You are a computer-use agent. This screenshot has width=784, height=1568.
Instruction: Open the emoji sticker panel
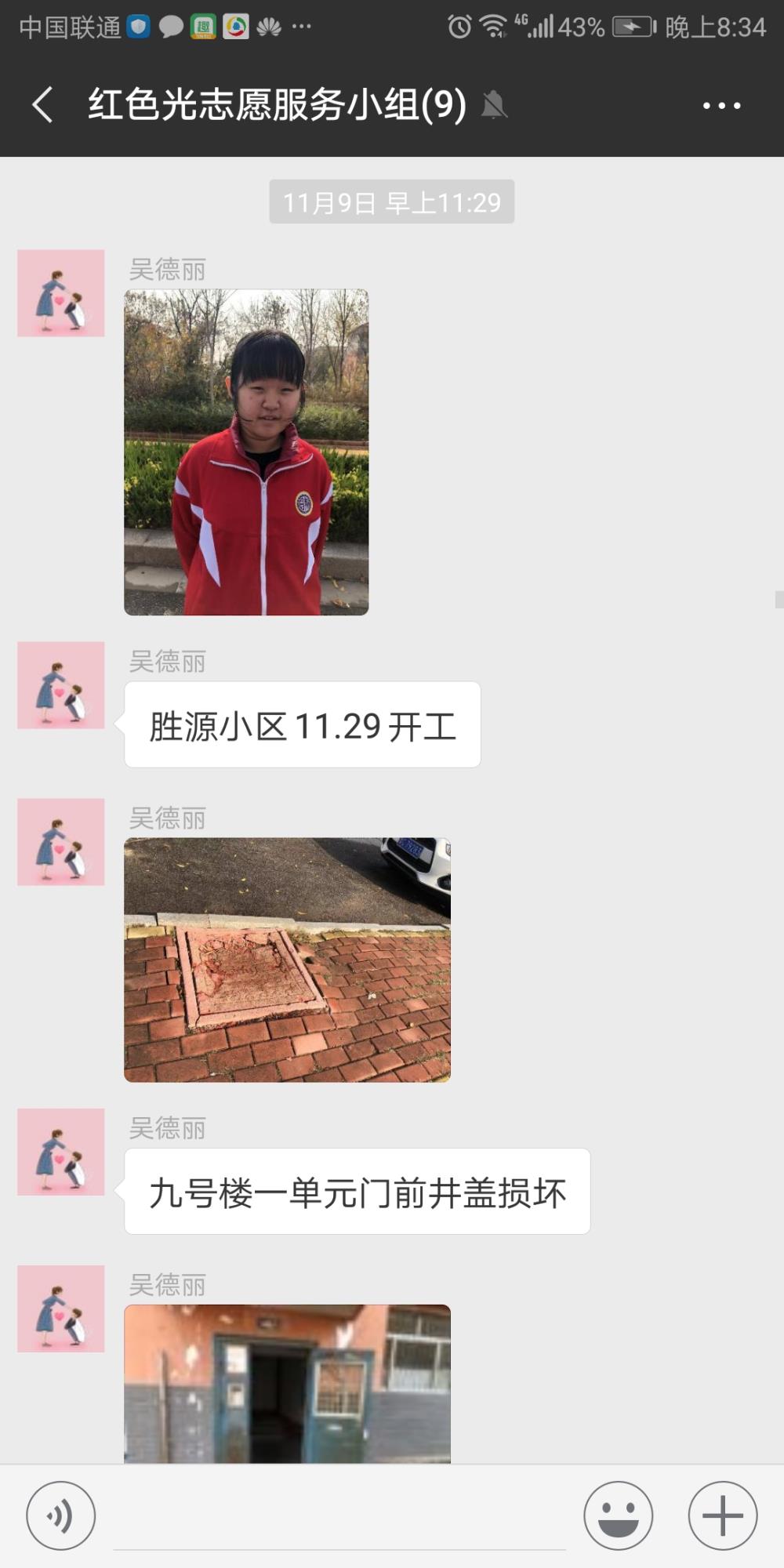tap(619, 1515)
